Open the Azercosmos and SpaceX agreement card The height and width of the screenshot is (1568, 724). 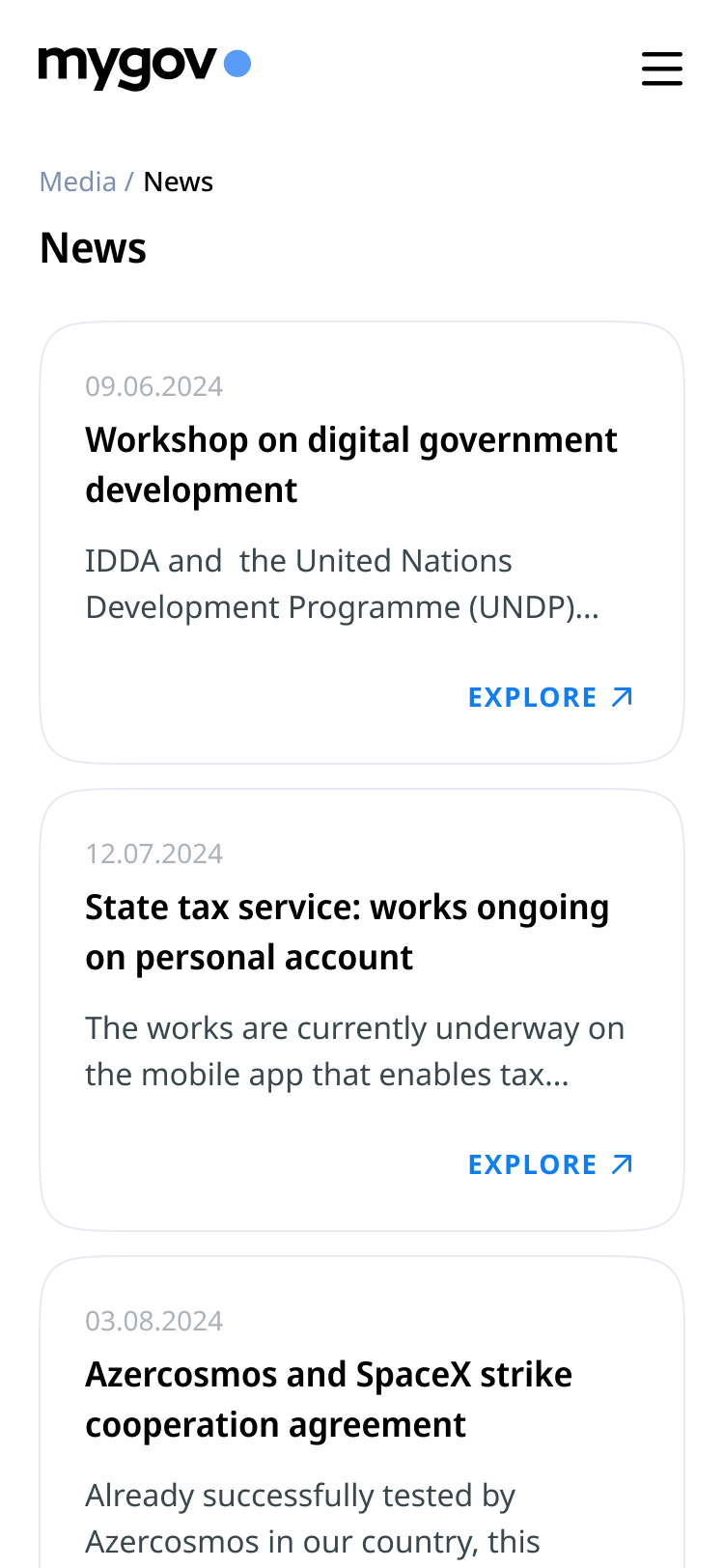click(x=328, y=1399)
